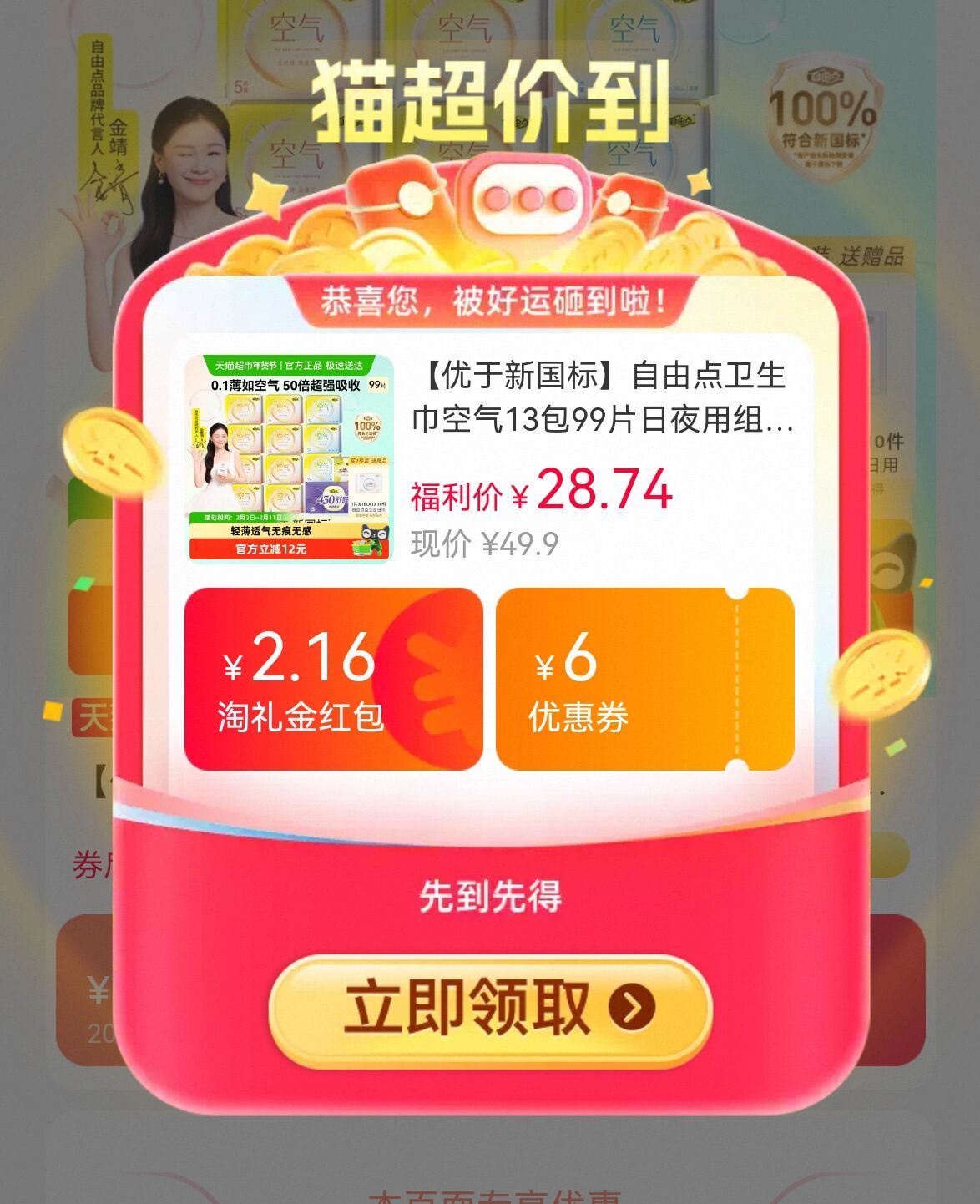Image resolution: width=980 pixels, height=1204 pixels.
Task: Select the ¥2.16 淘礼金红包 card
Action: pos(333,679)
